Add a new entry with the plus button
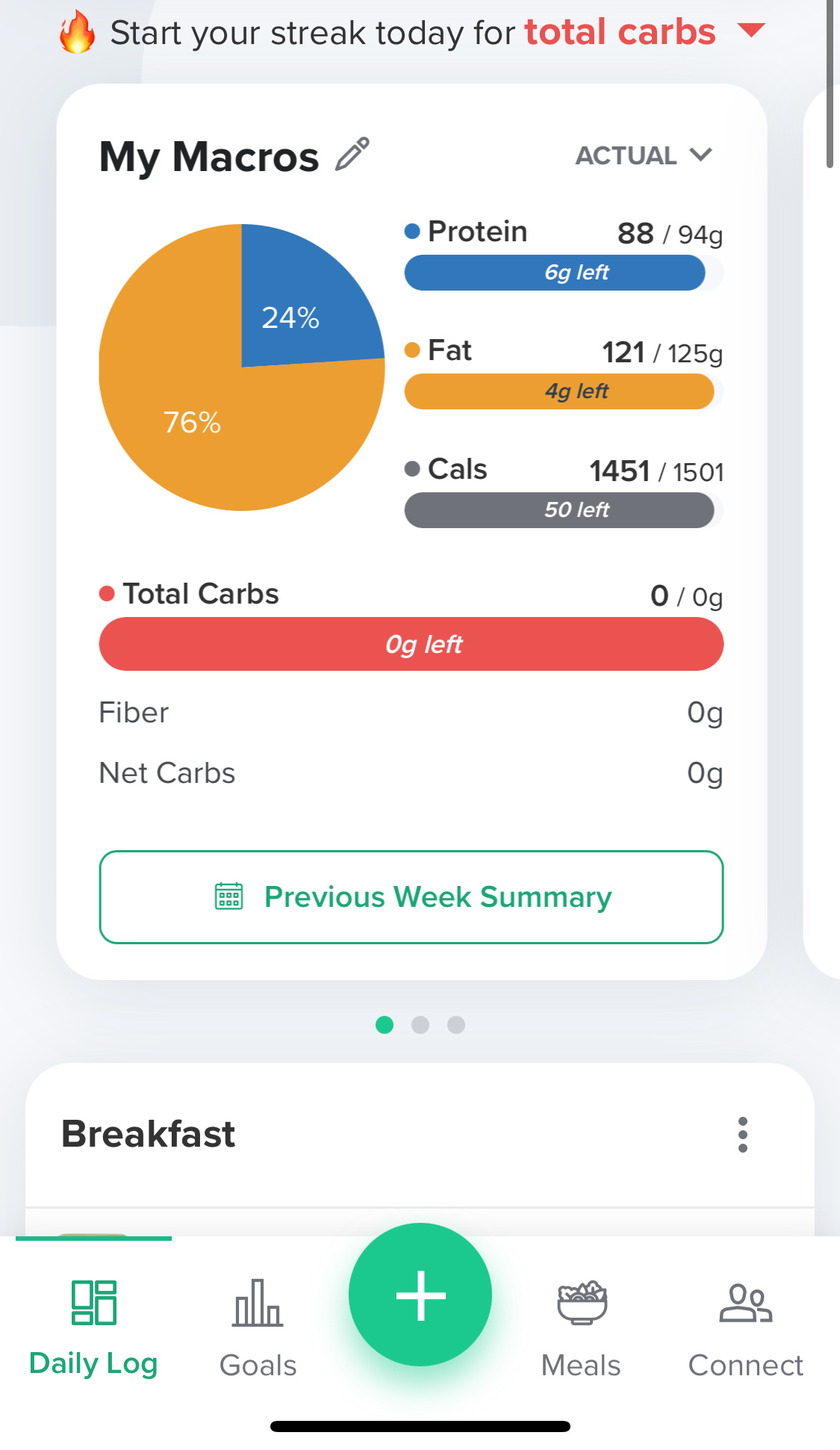Screen dimensions: 840x1450 click(x=420, y=1295)
